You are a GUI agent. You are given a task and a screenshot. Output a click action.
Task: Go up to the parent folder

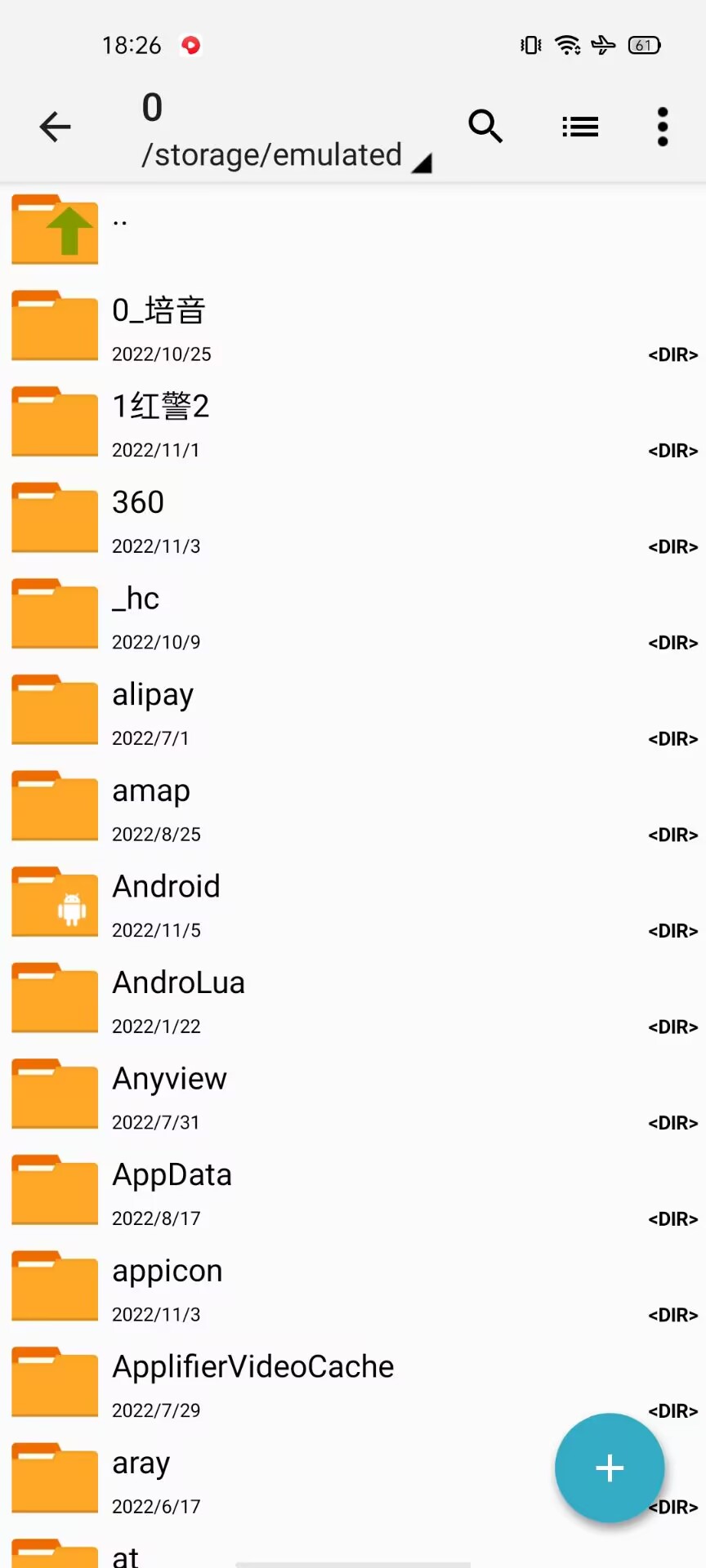tap(353, 229)
